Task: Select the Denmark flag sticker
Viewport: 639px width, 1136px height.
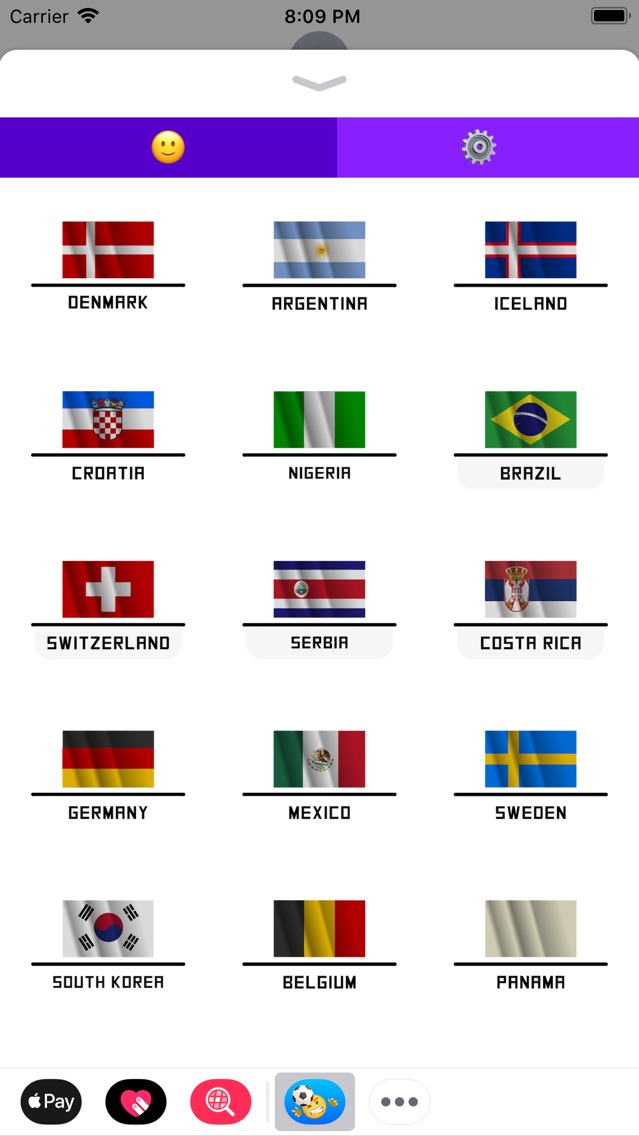Action: (x=108, y=250)
